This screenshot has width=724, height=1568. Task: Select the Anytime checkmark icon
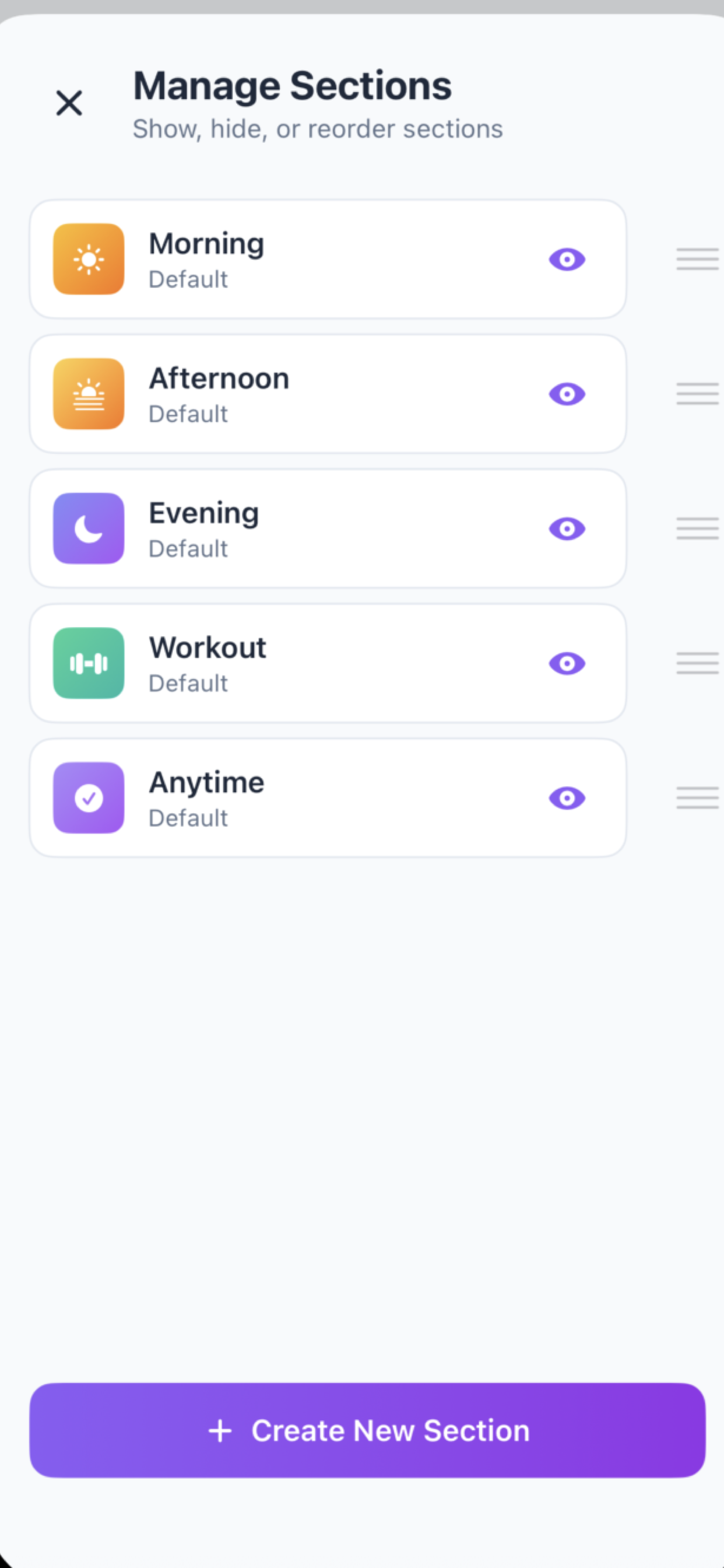[x=88, y=798]
